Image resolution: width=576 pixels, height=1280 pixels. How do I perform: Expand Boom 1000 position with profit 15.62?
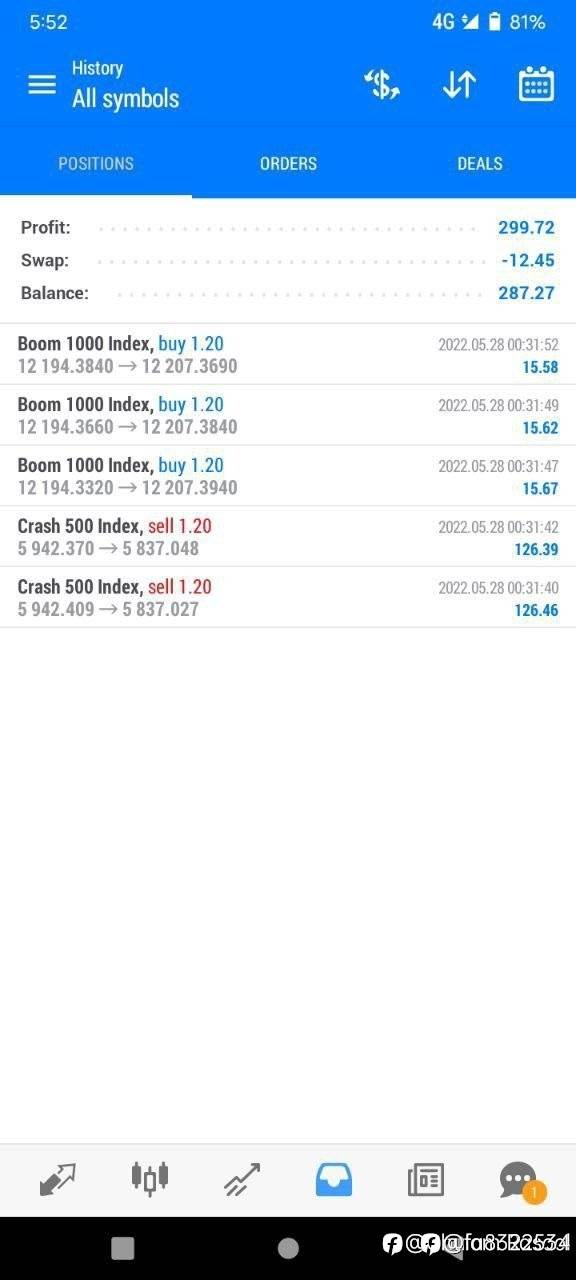(x=288, y=416)
